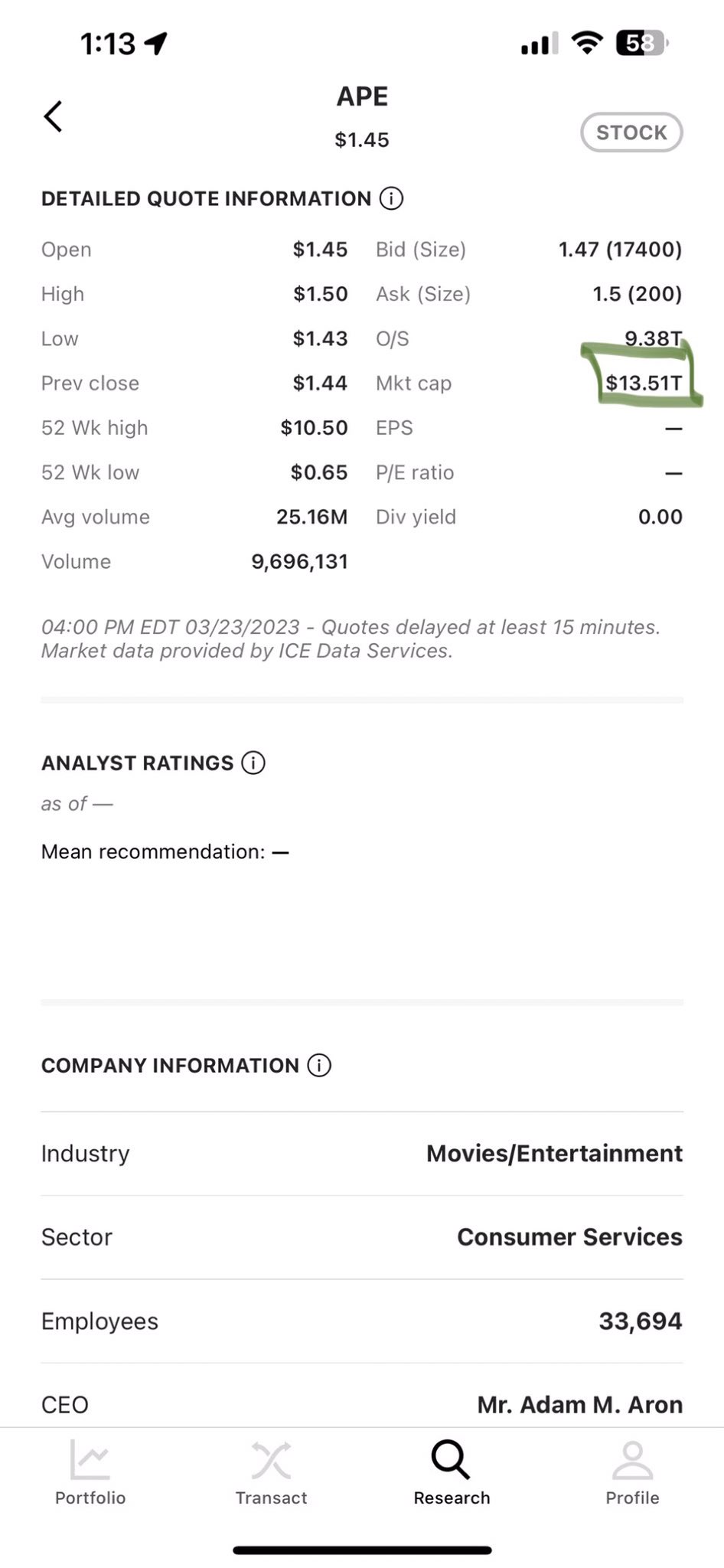Go back using the back arrow
This screenshot has width=724, height=1568.
[53, 116]
